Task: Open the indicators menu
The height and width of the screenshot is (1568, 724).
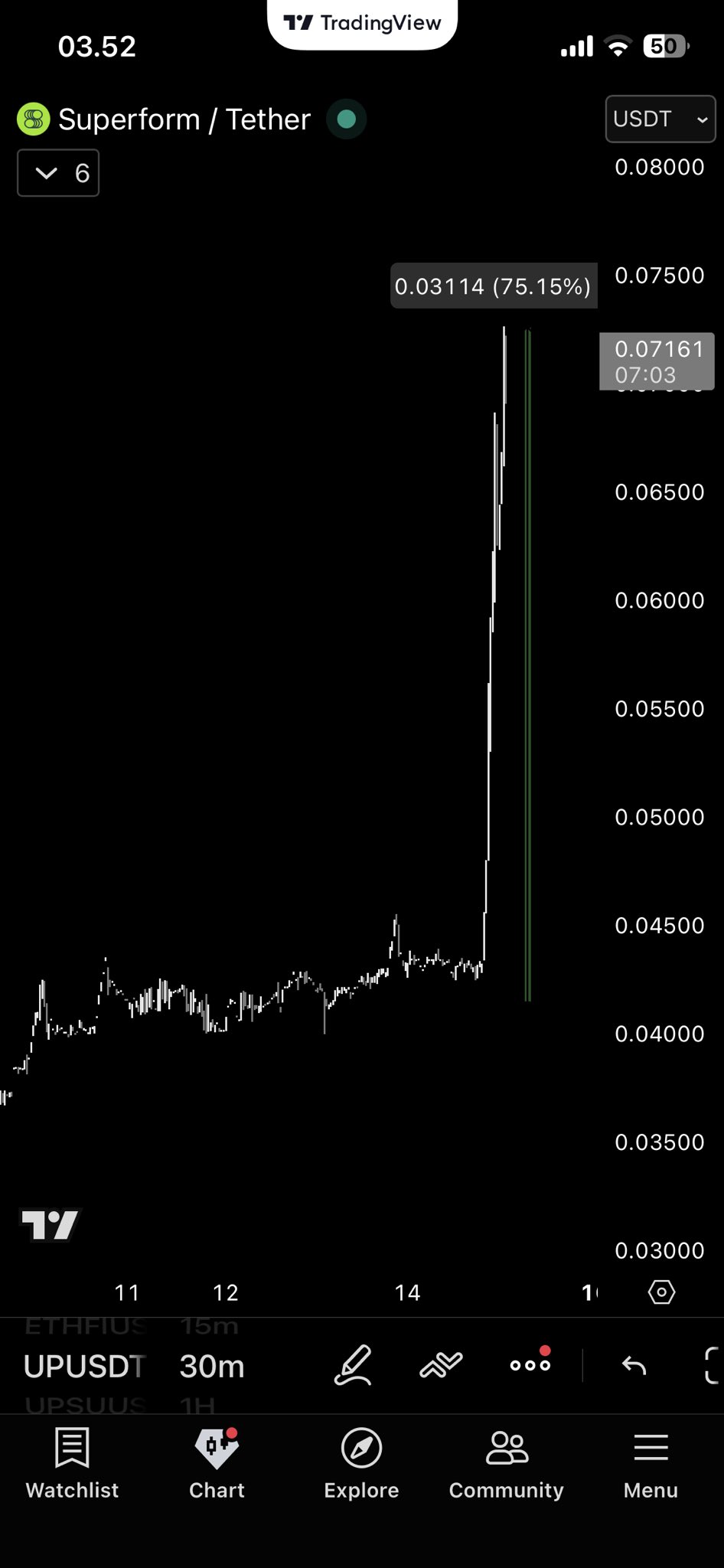Action: point(441,1365)
